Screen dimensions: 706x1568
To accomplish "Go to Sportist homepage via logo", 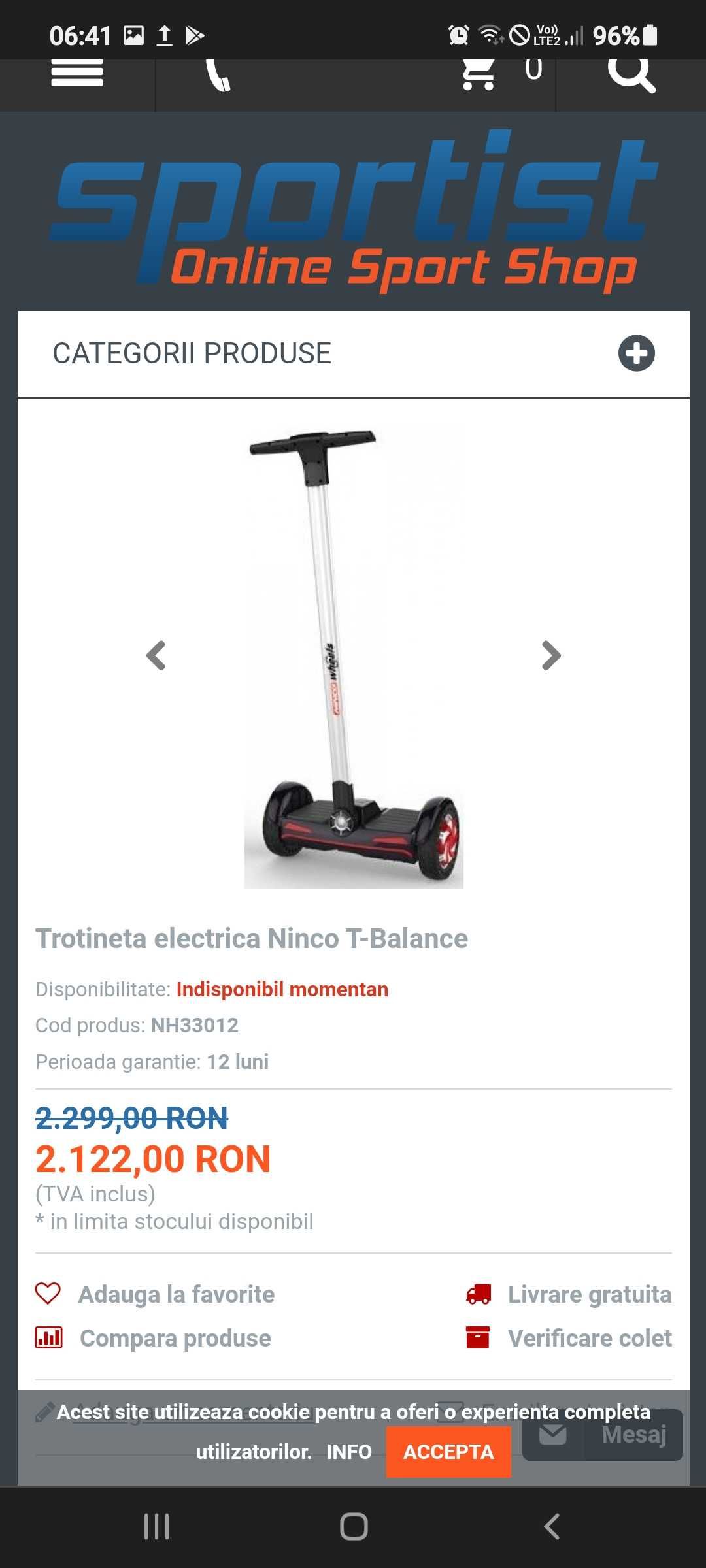I will click(353, 209).
